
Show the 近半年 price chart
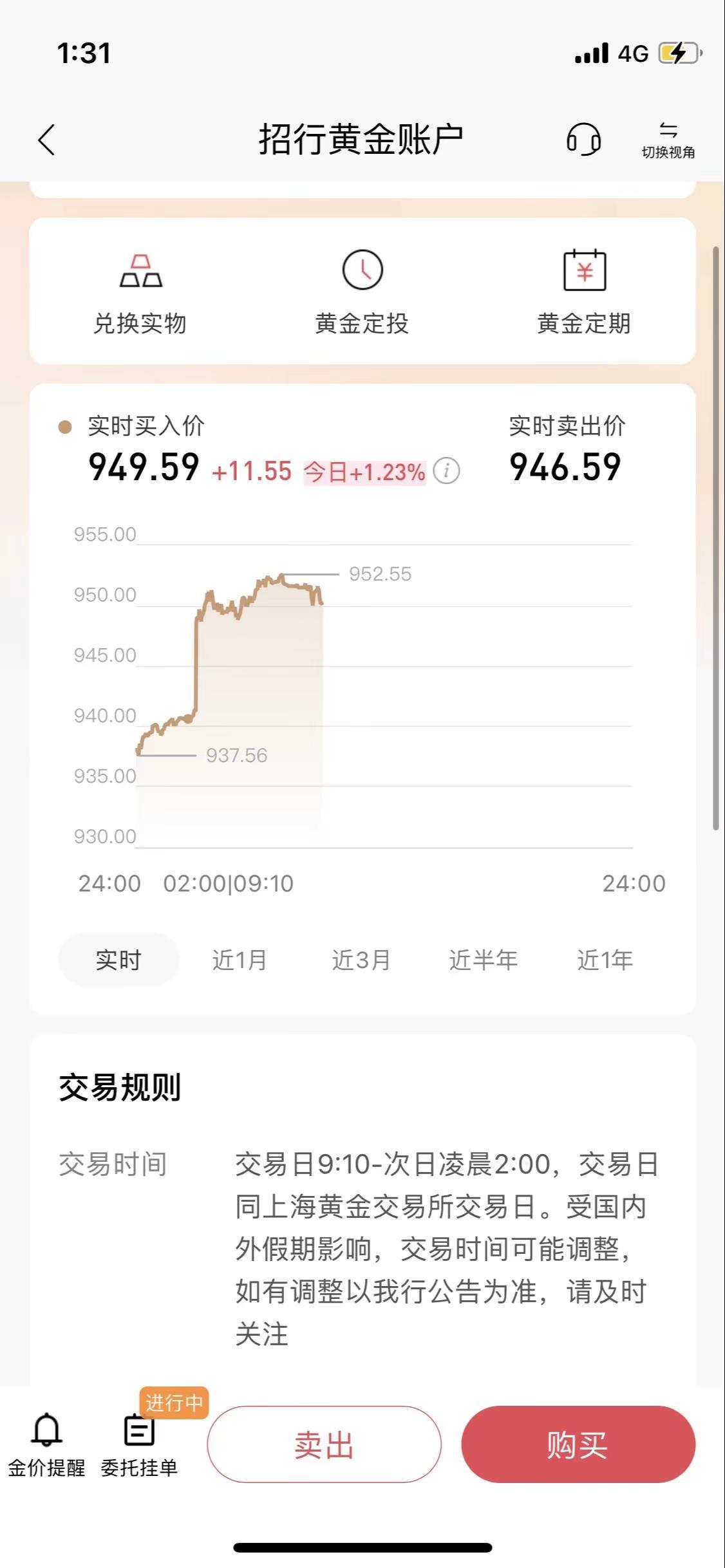tap(483, 960)
